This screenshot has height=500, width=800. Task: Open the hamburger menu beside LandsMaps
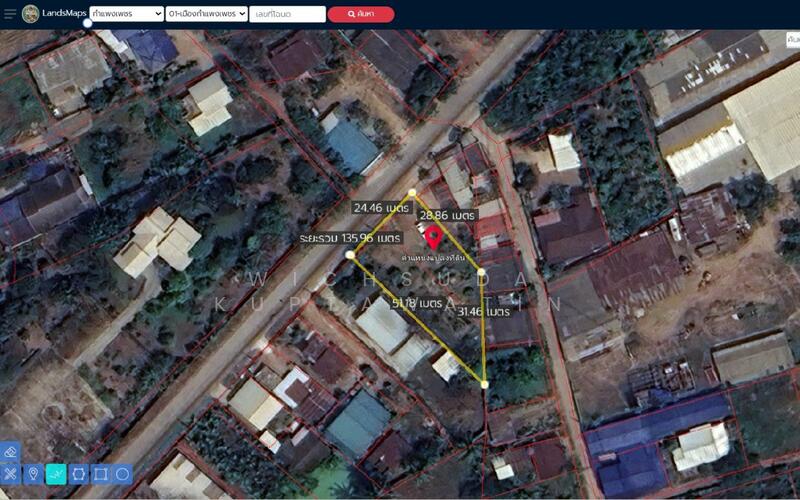pyautogui.click(x=10, y=14)
